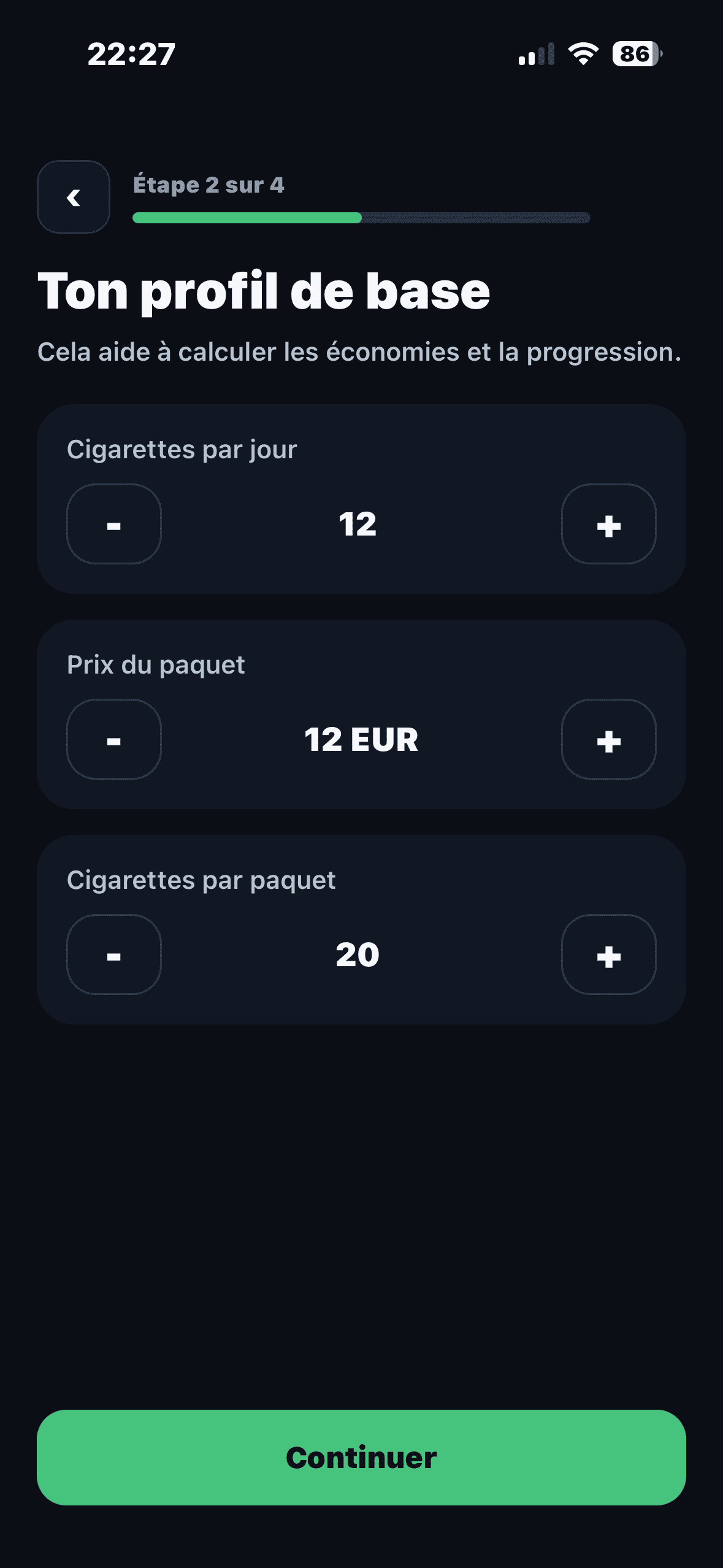Tap the Ton profil de base heading
The height and width of the screenshot is (1568, 723).
pos(264,292)
